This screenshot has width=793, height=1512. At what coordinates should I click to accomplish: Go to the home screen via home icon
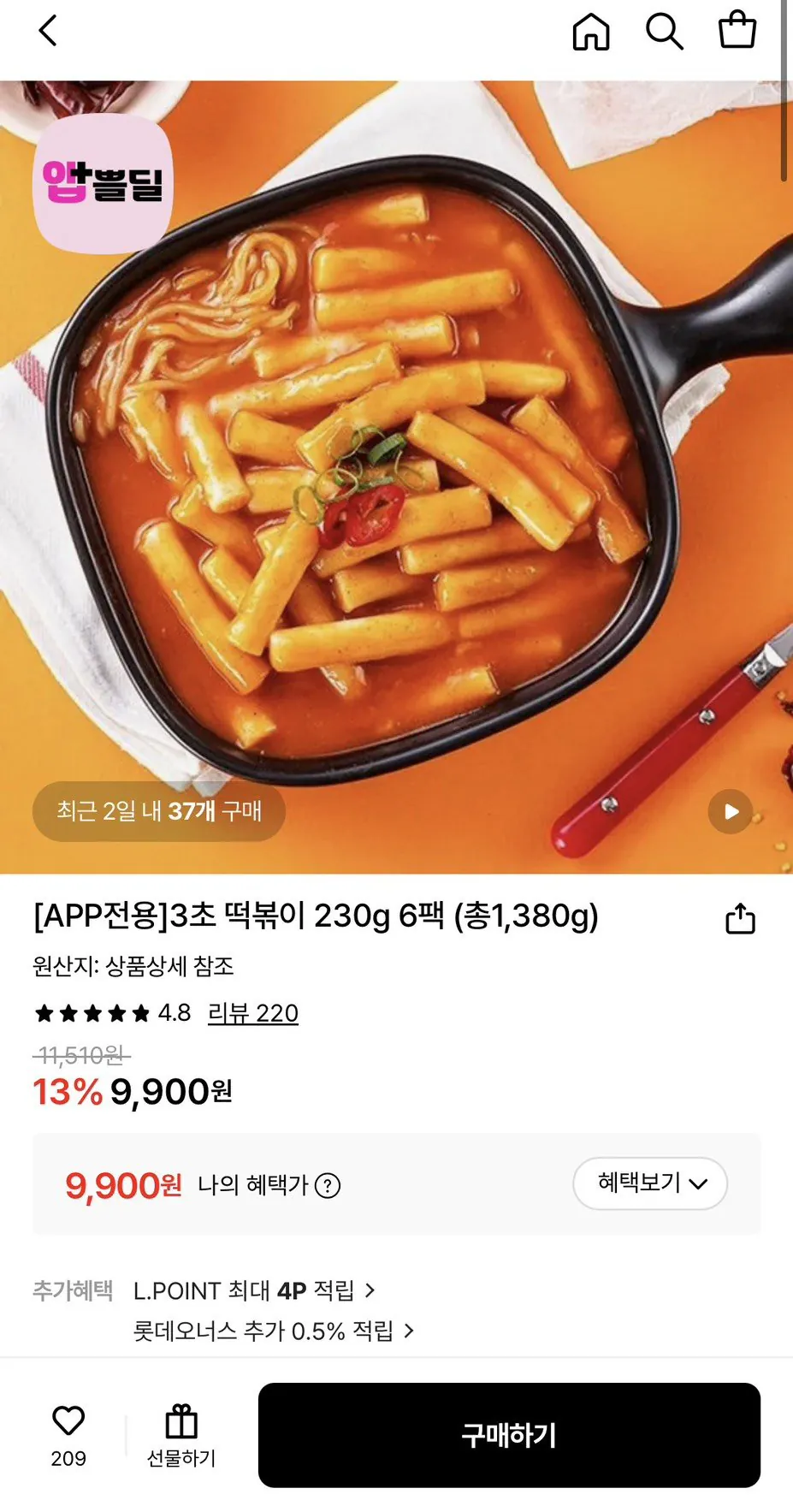point(590,32)
